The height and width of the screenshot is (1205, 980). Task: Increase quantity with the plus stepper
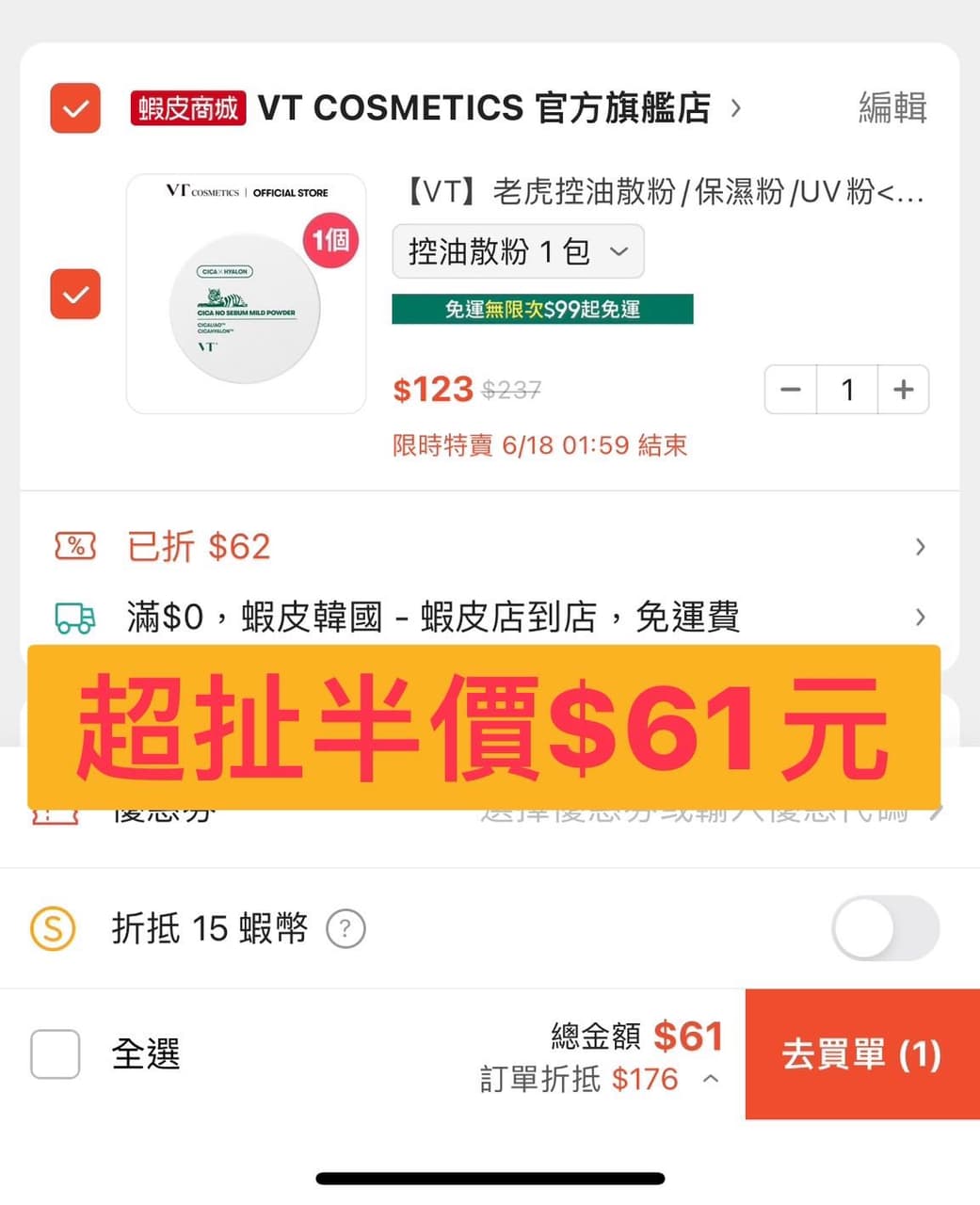[x=903, y=389]
